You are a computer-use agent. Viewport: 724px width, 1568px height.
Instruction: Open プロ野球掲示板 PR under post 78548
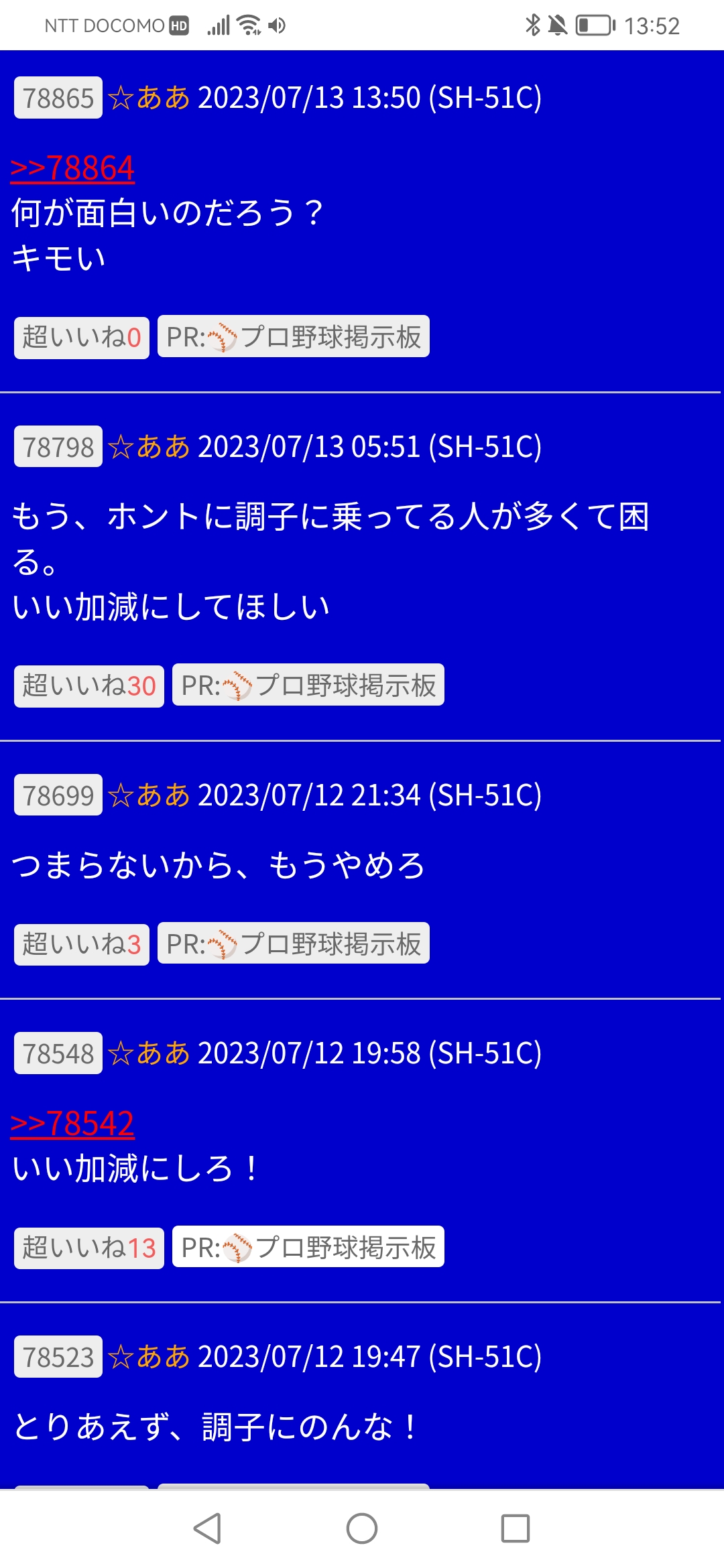(x=308, y=1247)
